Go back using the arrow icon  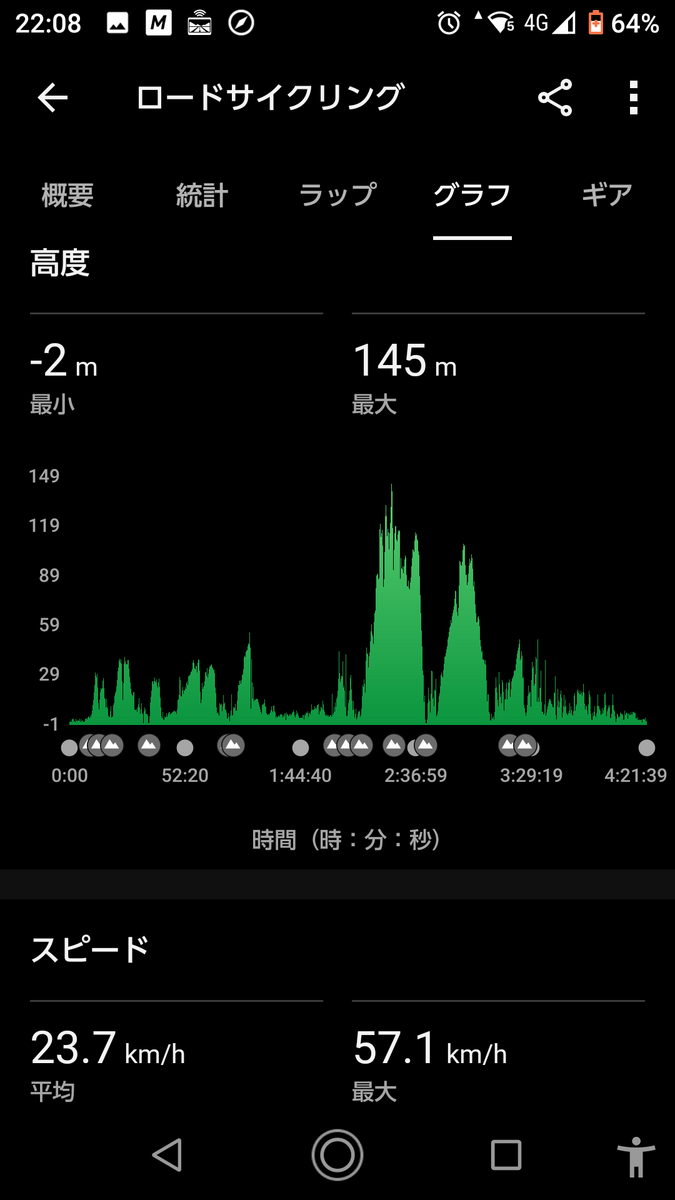tap(52, 97)
